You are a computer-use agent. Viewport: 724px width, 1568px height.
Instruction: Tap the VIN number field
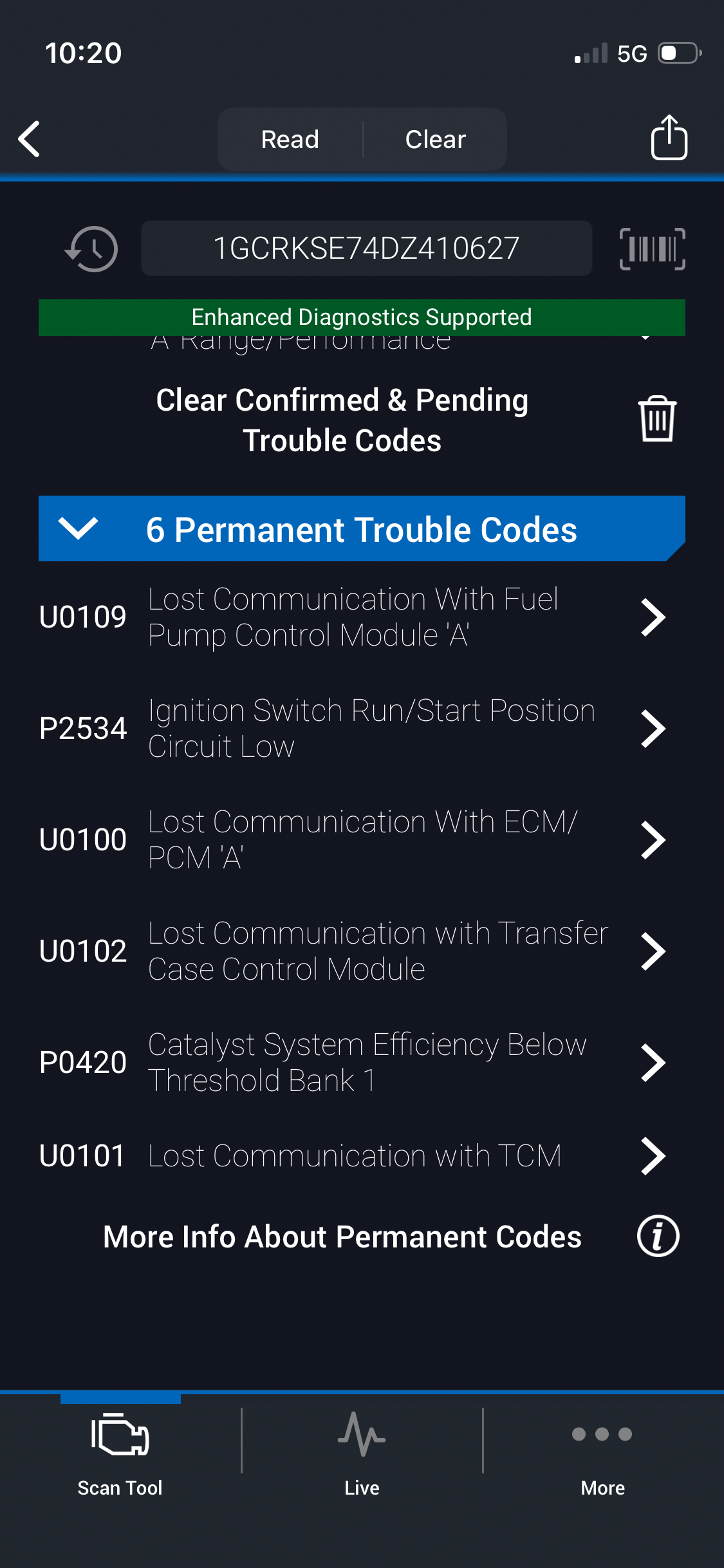point(366,248)
